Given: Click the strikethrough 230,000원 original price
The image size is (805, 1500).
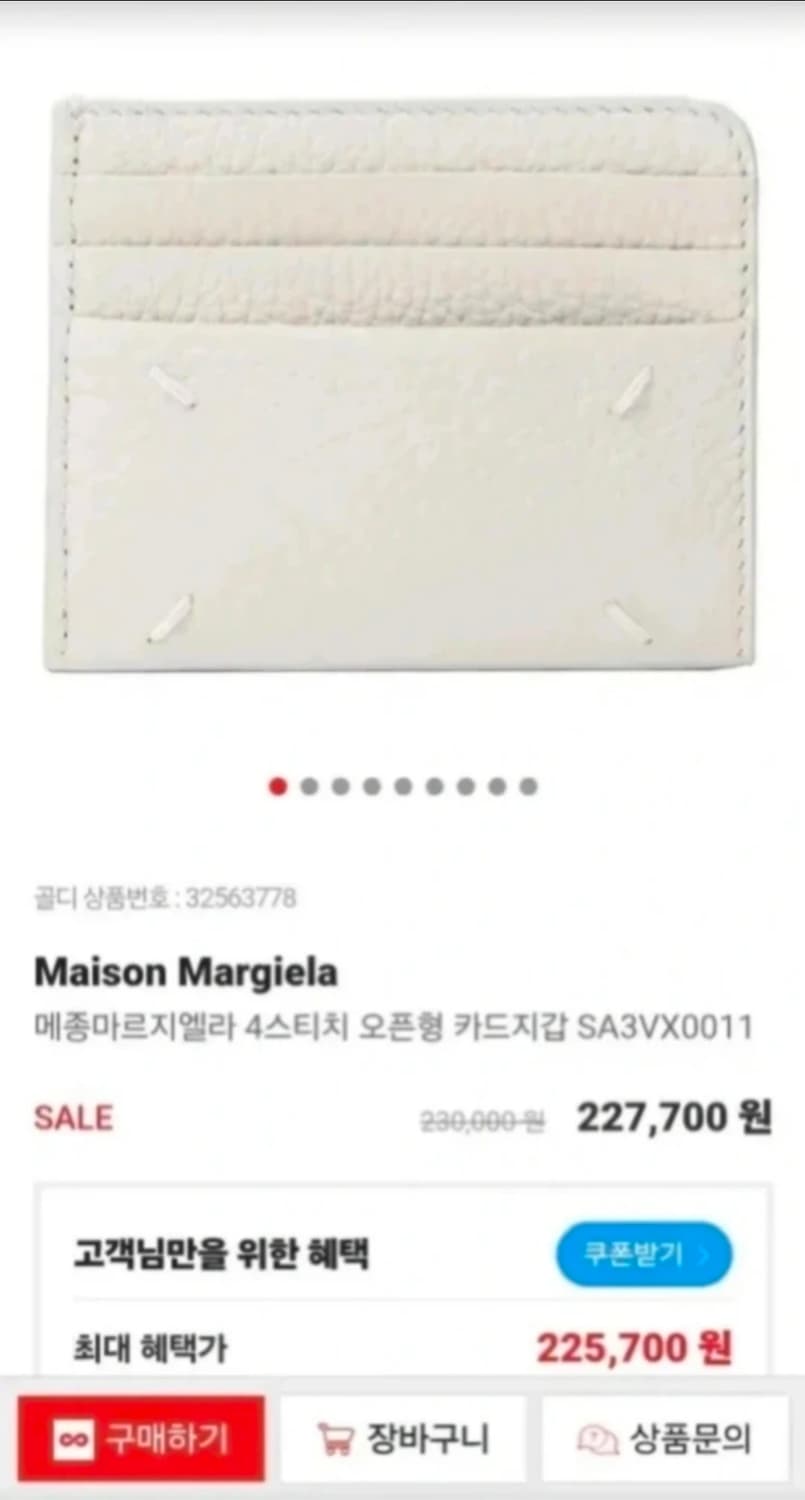Looking at the screenshot, I should click(x=484, y=1121).
